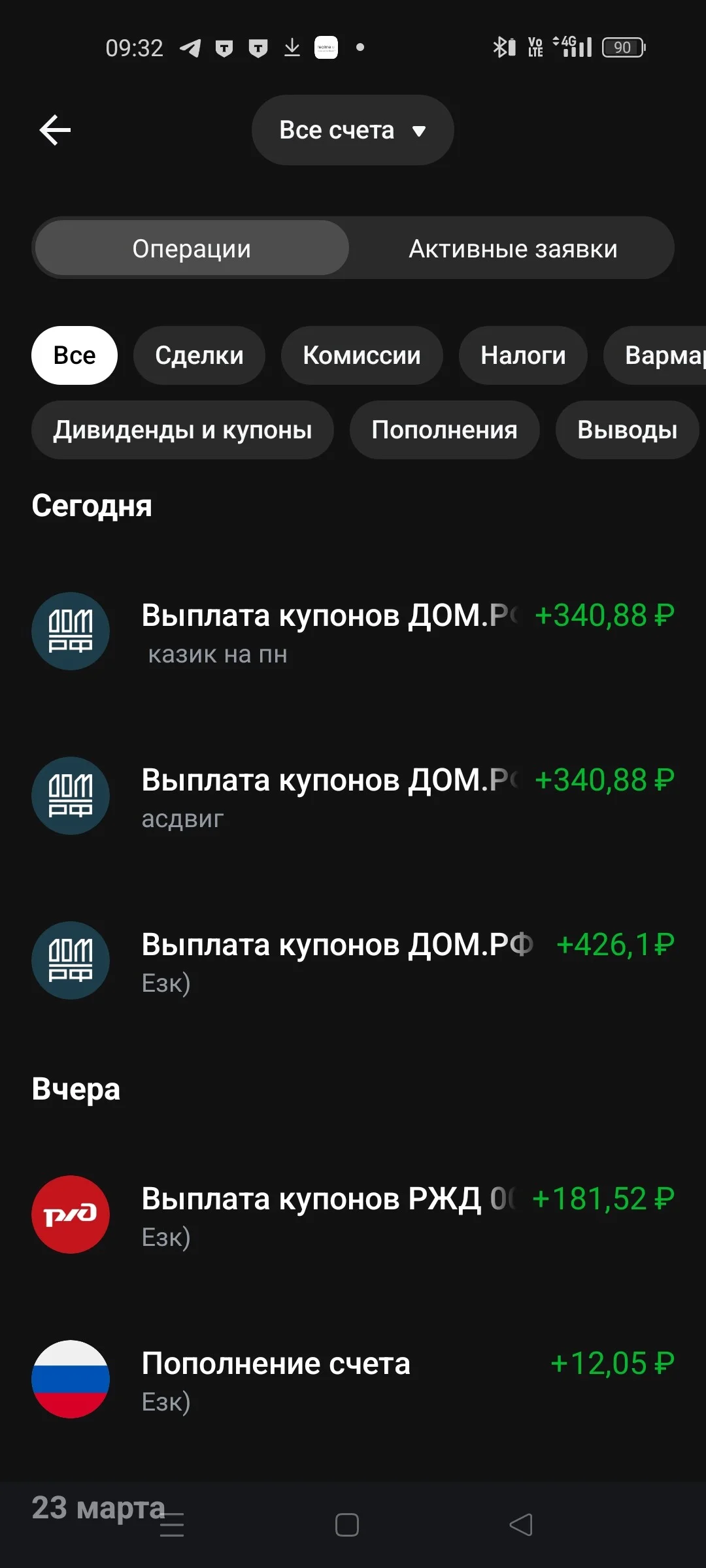
Task: Tap the Выводы filter chip
Action: click(x=628, y=430)
